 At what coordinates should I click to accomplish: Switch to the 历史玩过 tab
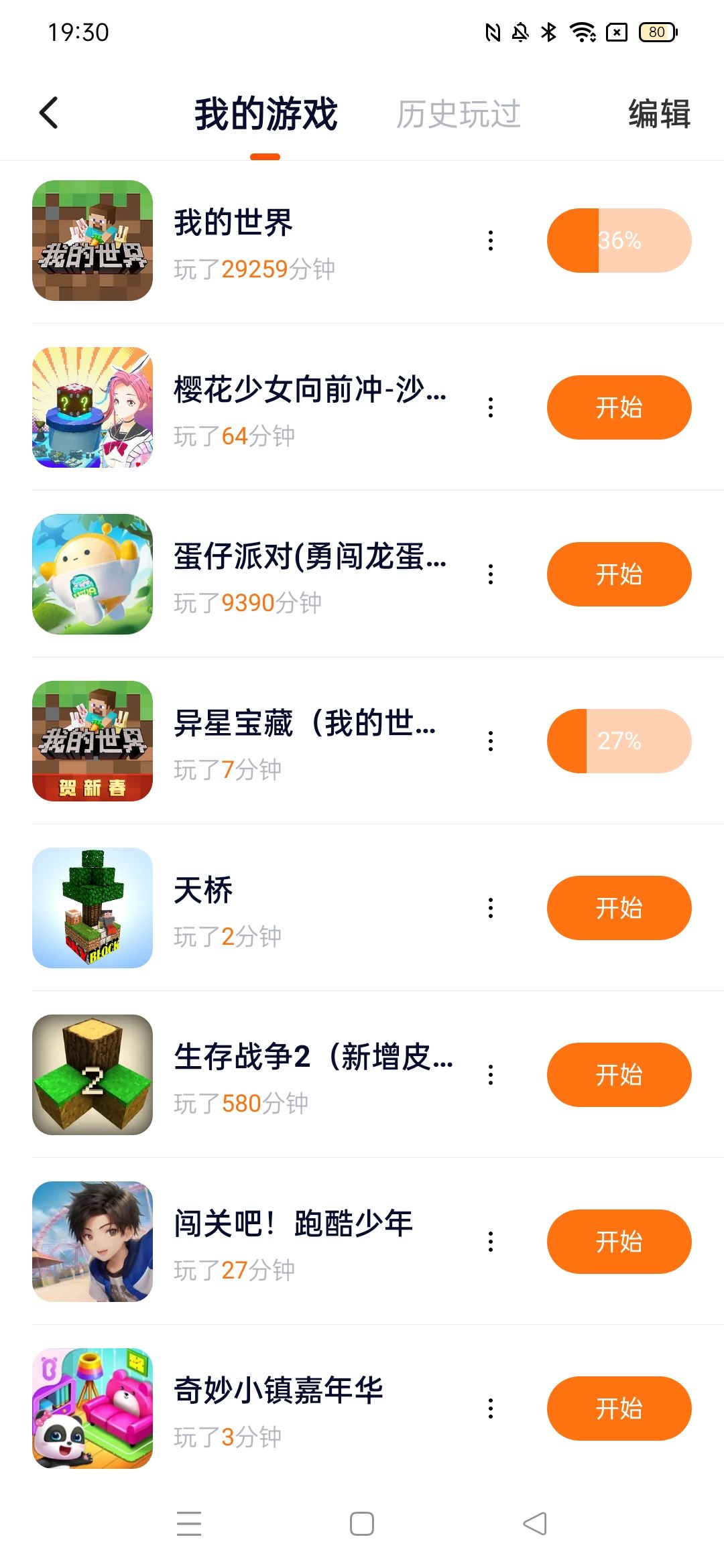pyautogui.click(x=458, y=114)
